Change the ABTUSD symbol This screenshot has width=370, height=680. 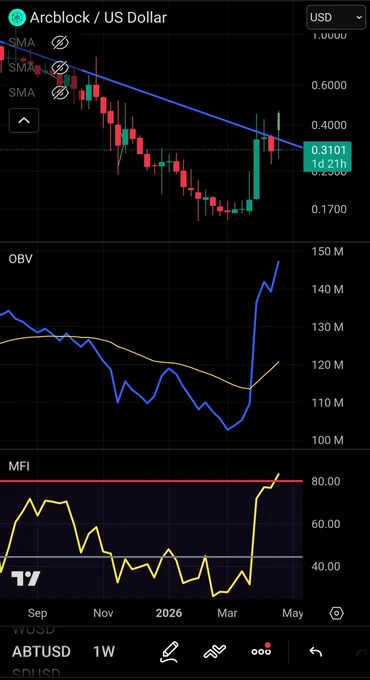pos(41,651)
